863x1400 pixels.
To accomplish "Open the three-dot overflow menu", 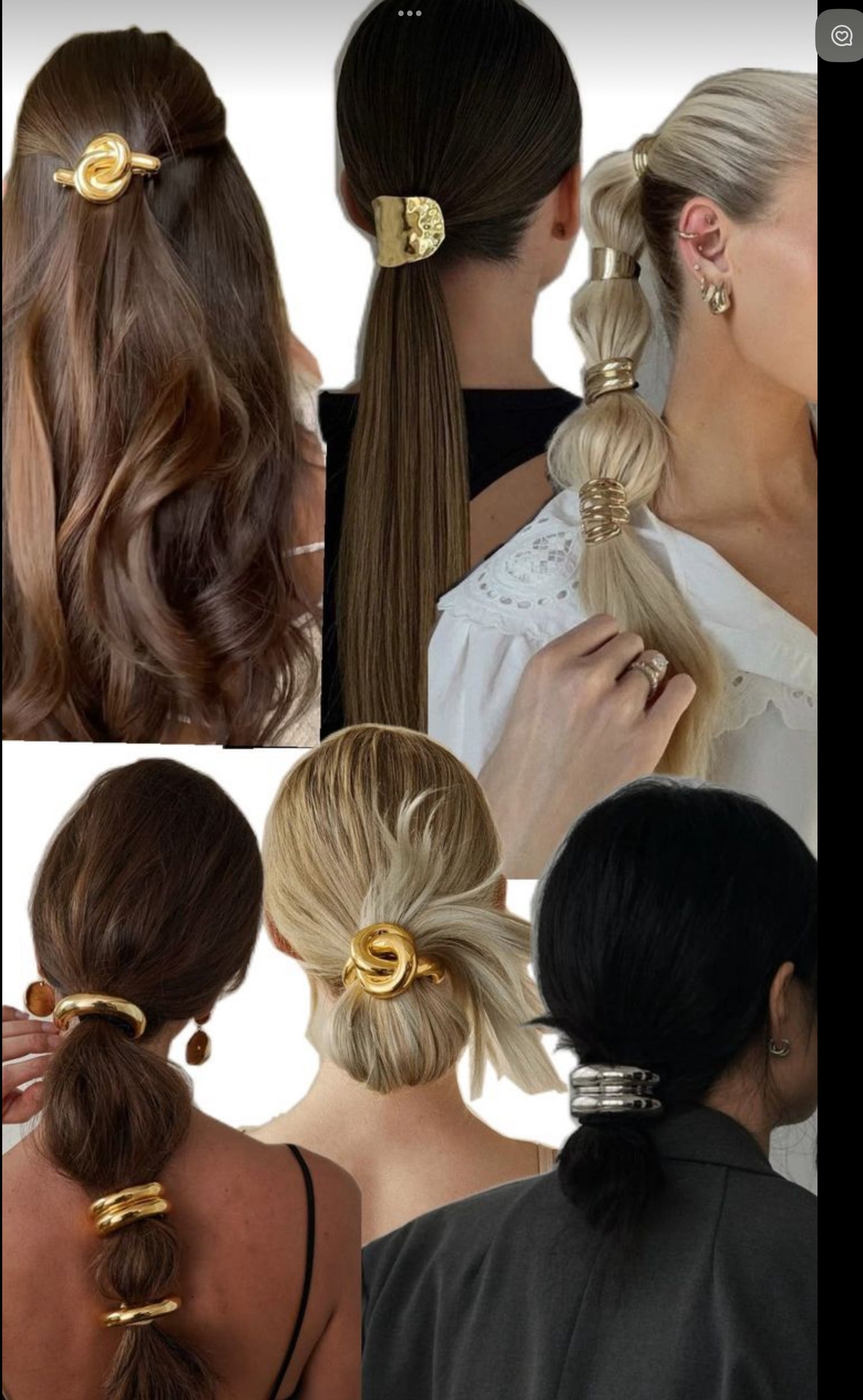I will point(410,13).
